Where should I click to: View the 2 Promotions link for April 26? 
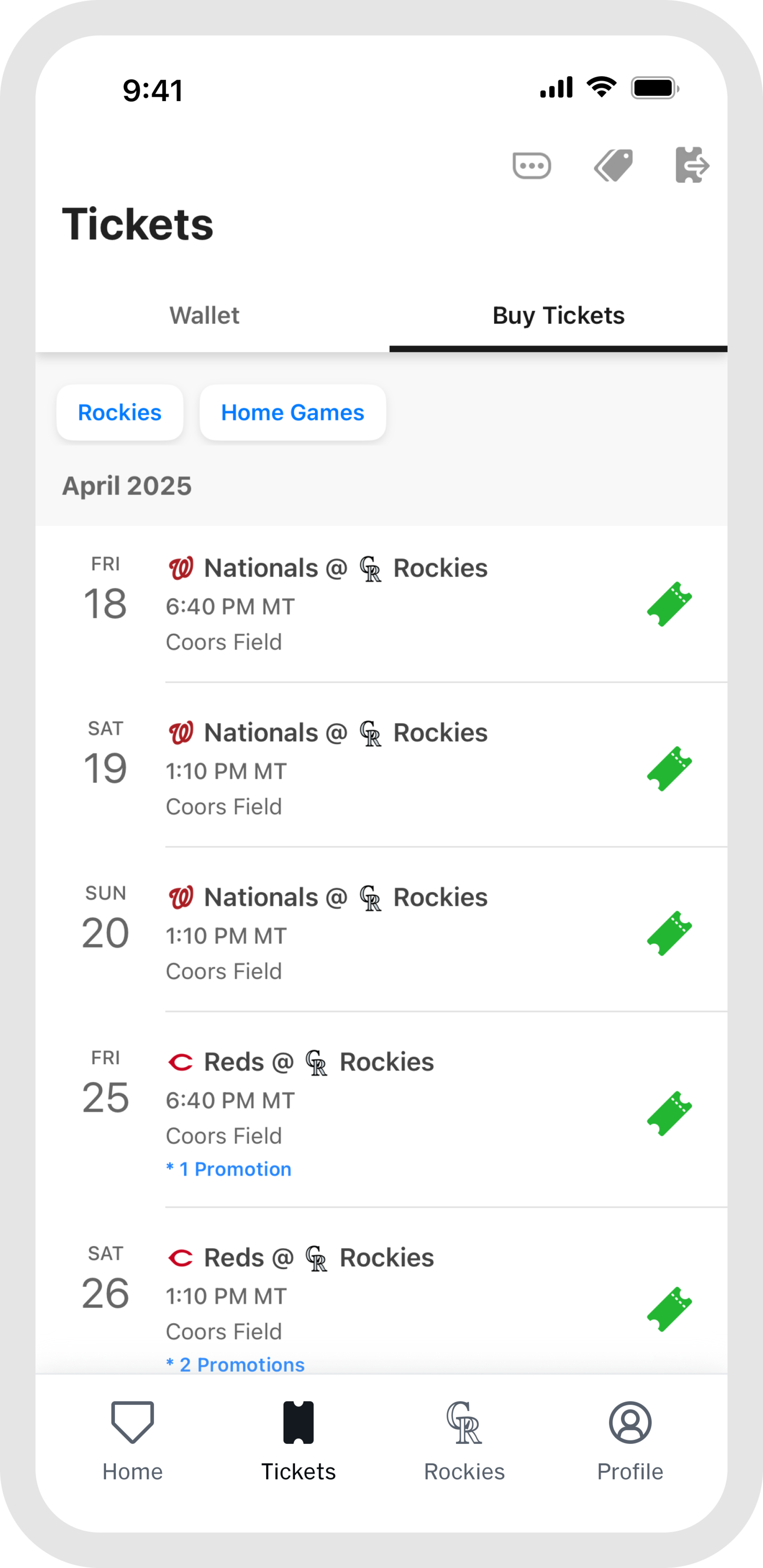236,1365
